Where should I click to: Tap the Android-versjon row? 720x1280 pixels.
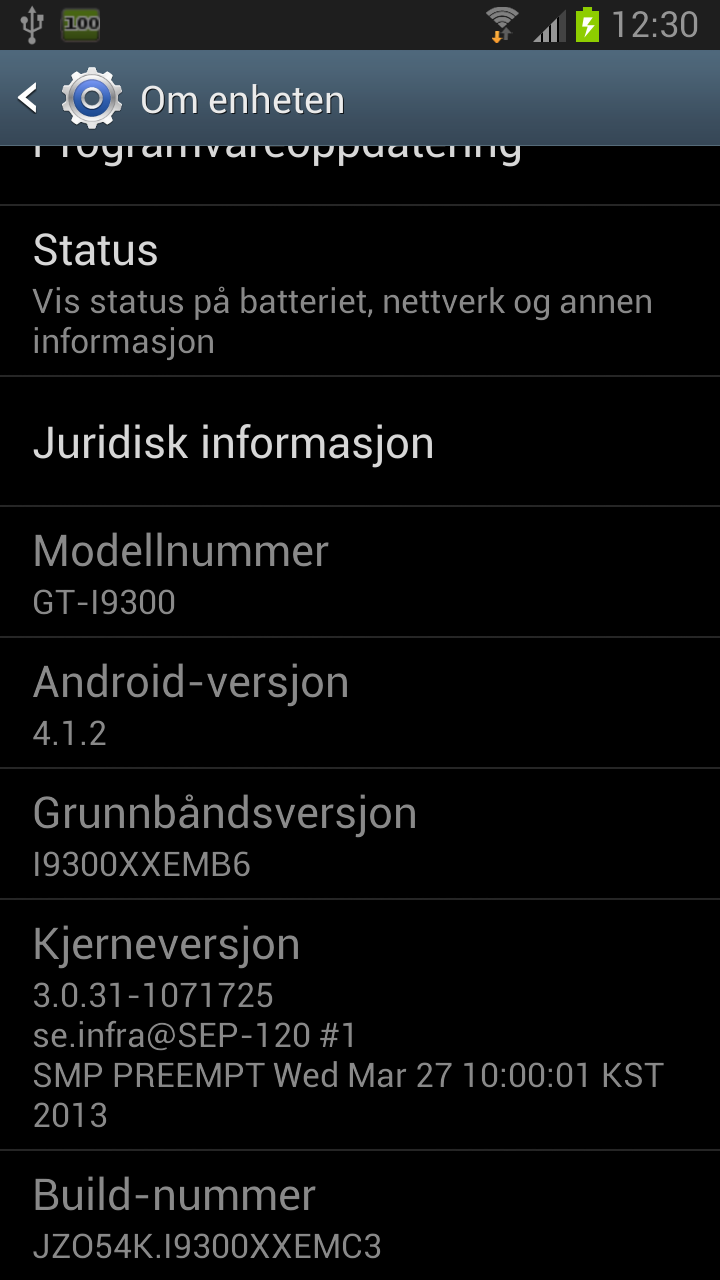click(360, 703)
